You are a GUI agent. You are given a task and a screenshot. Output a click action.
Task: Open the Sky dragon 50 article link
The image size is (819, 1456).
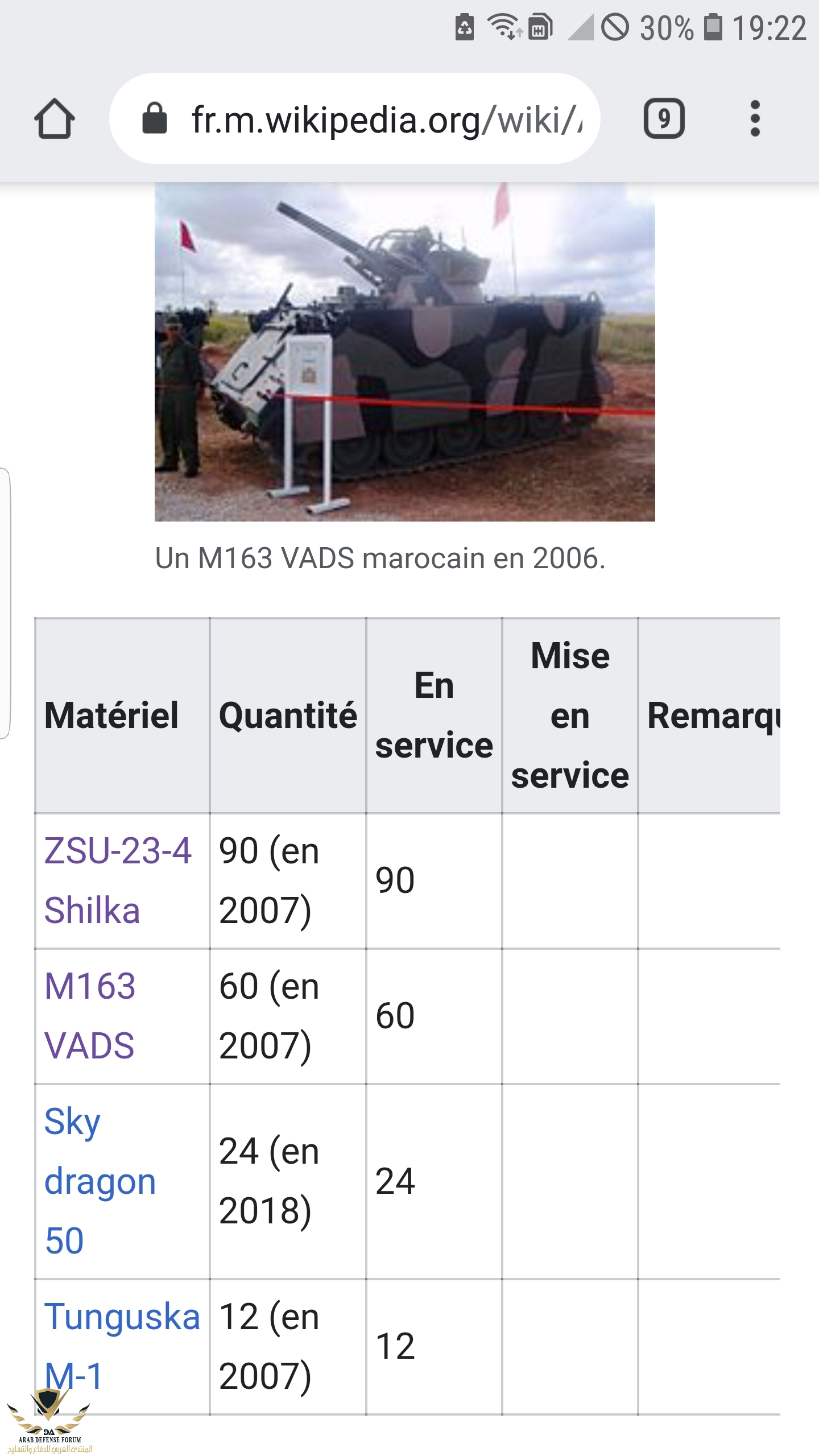pyautogui.click(x=100, y=1181)
